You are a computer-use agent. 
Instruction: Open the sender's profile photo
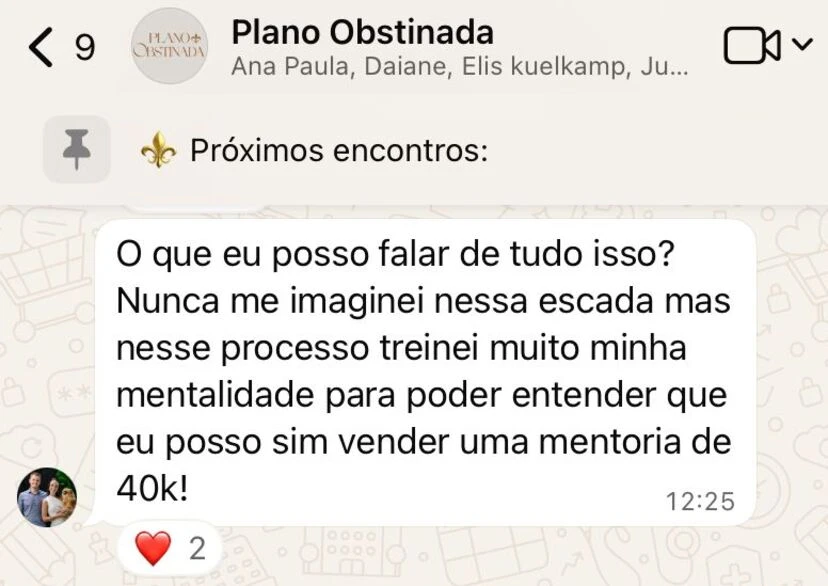47,497
